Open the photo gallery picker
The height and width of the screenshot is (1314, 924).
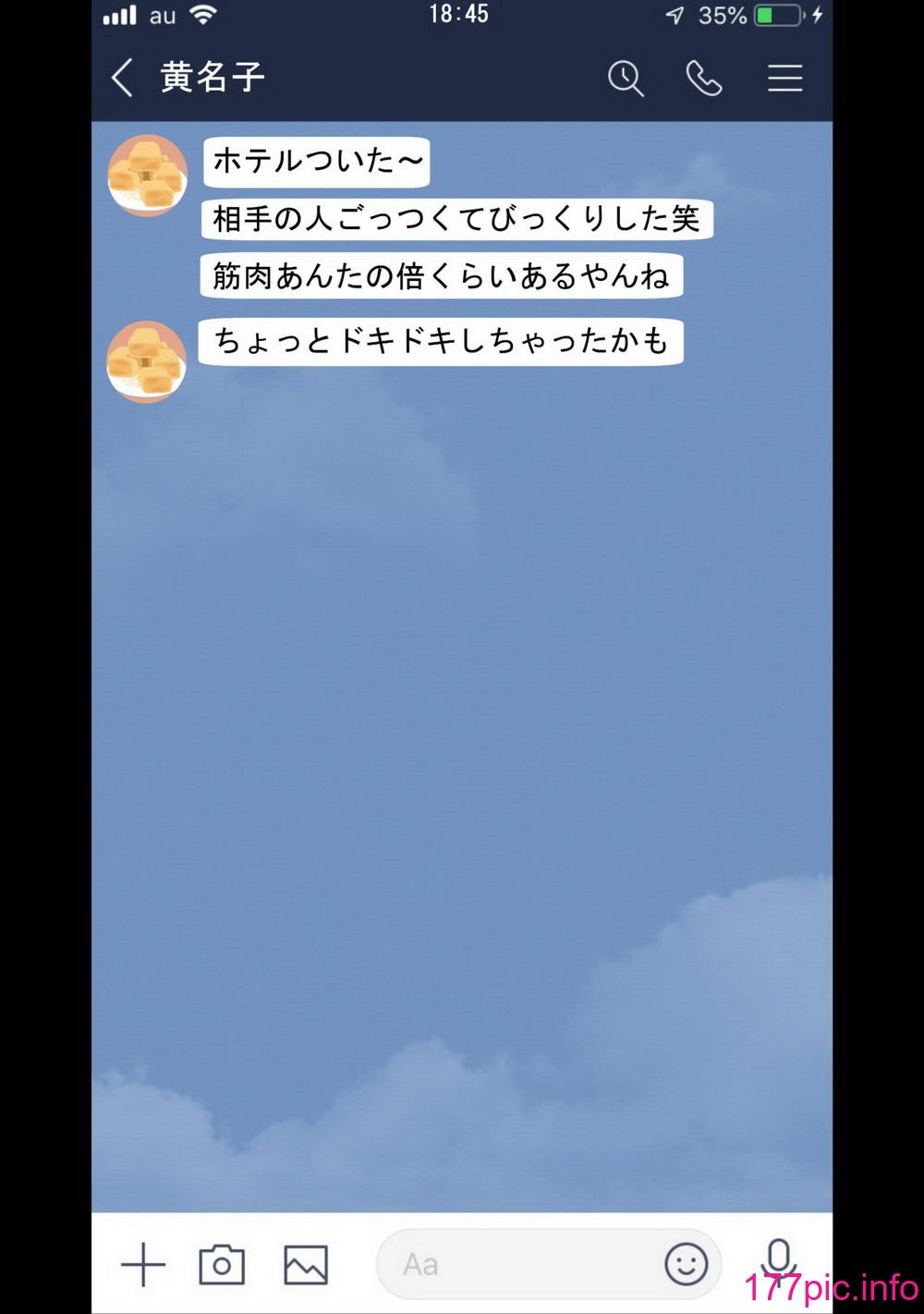306,1264
